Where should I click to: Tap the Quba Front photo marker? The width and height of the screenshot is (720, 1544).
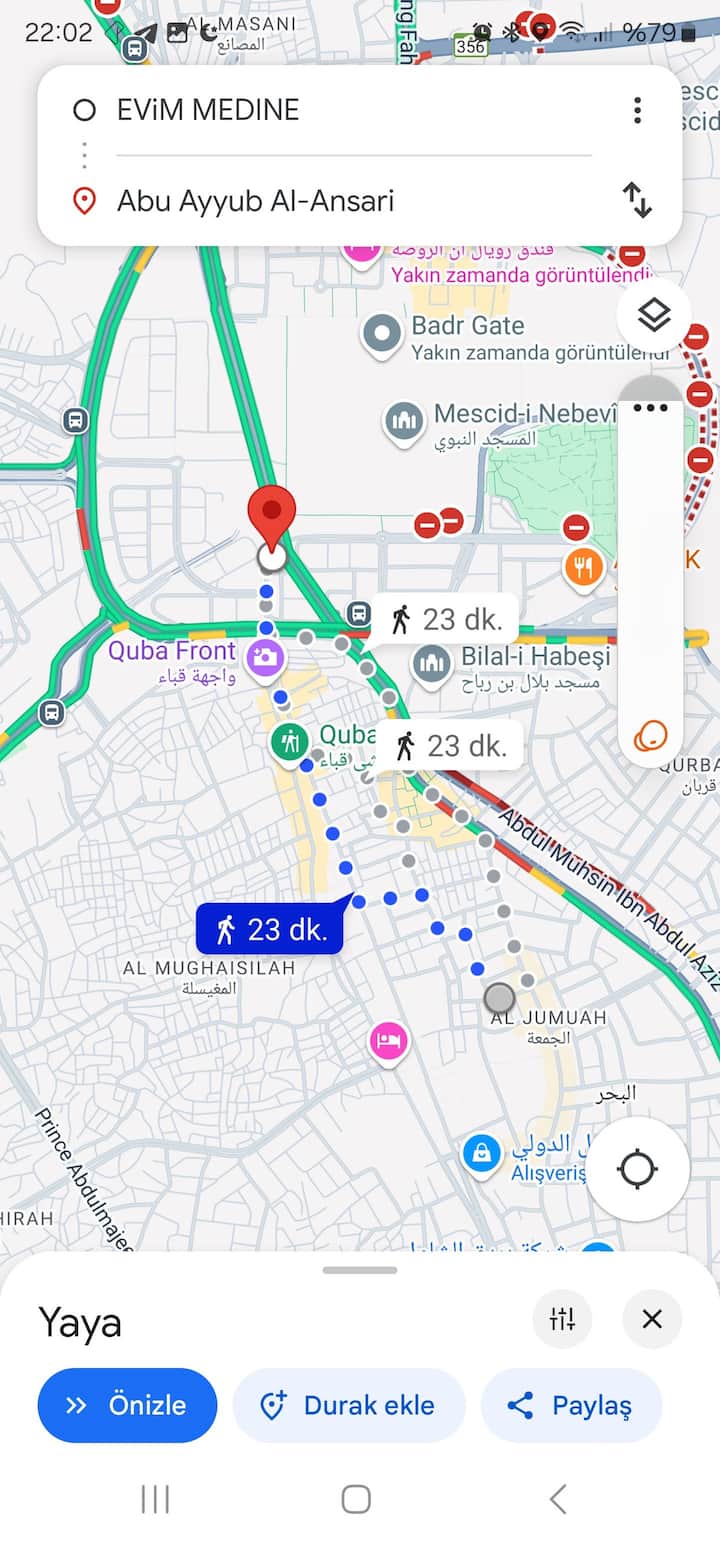[x=265, y=657]
